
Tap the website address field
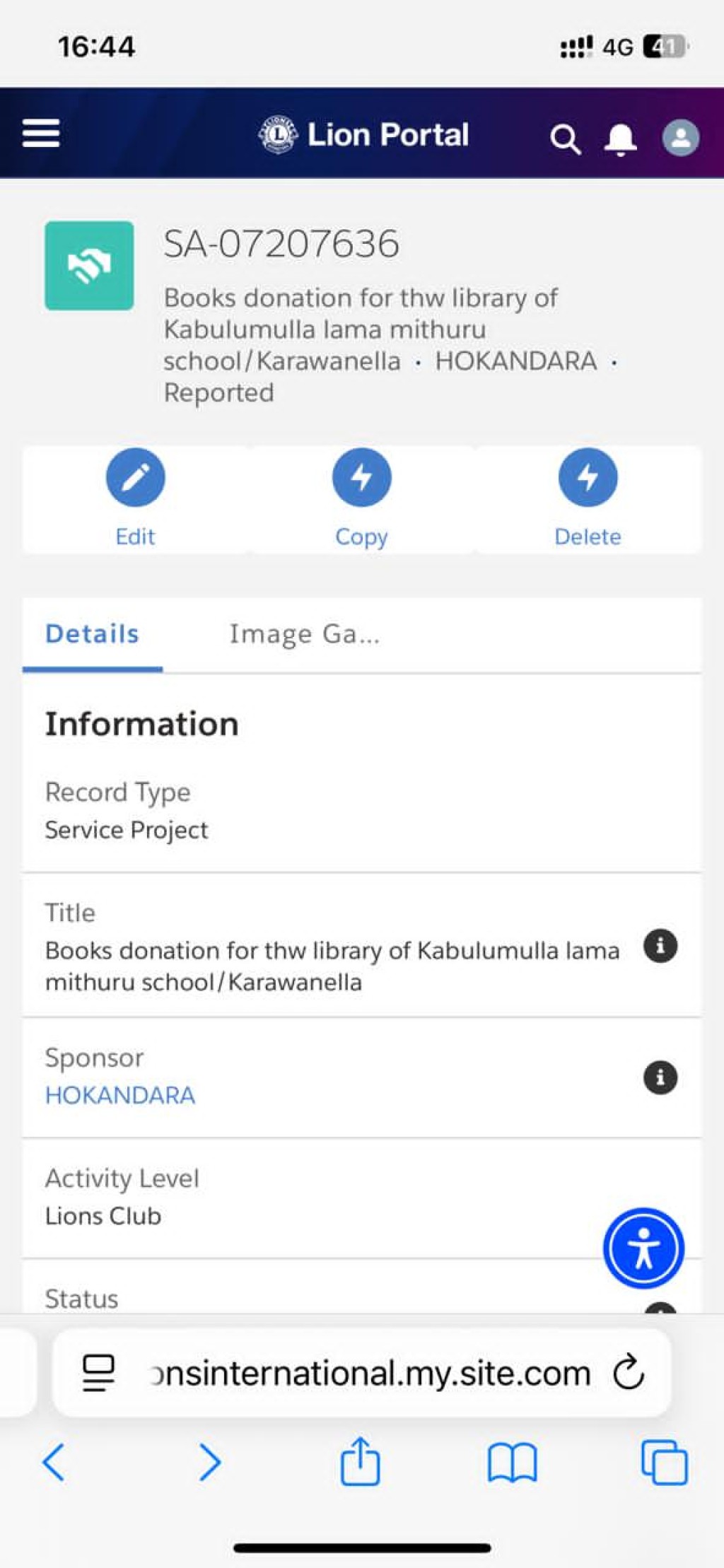pos(370,1373)
